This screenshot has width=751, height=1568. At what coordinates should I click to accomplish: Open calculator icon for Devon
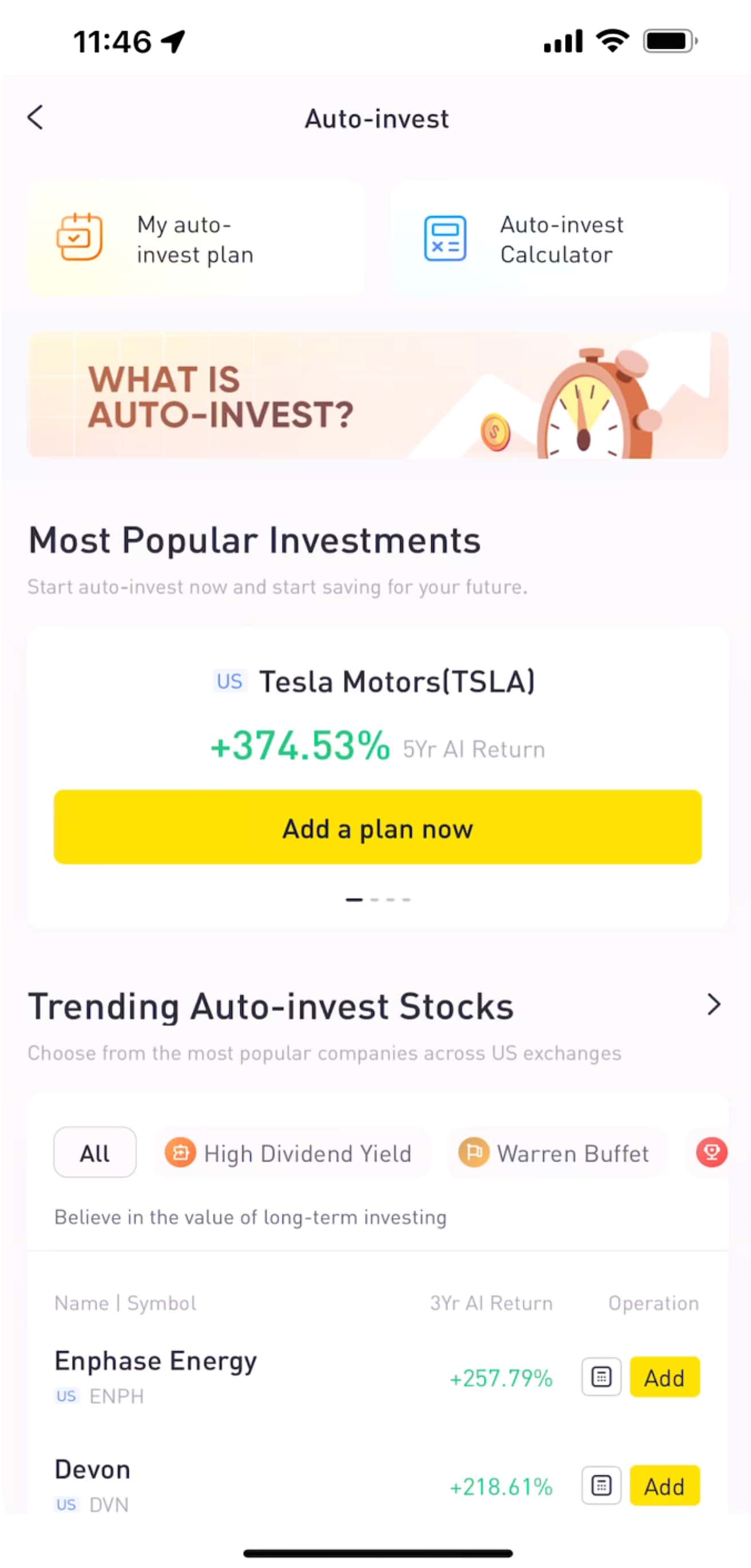[x=601, y=1485]
